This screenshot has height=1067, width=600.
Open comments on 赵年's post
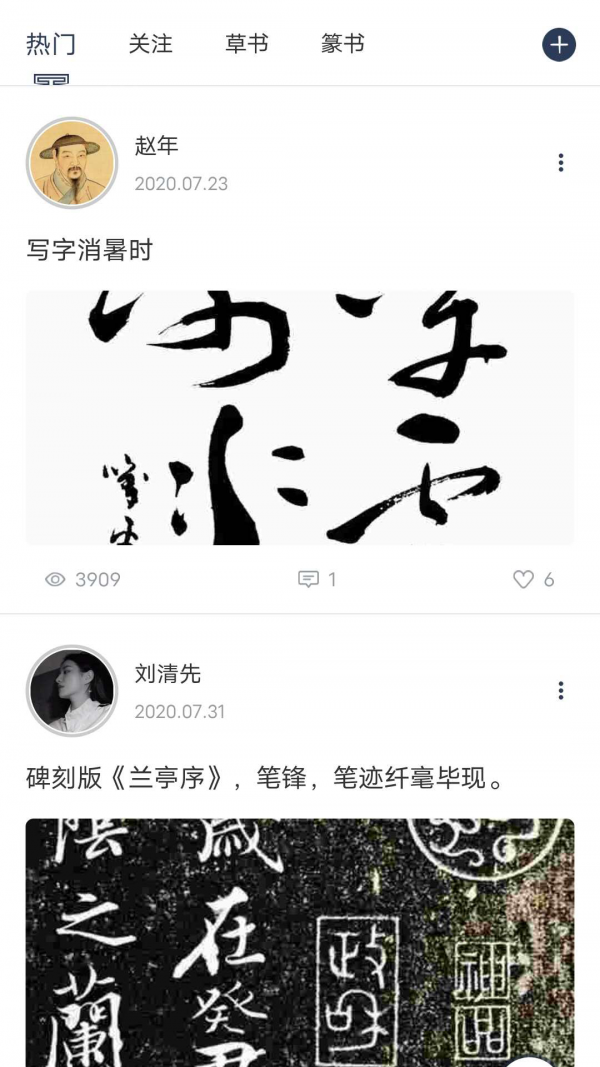click(x=317, y=579)
